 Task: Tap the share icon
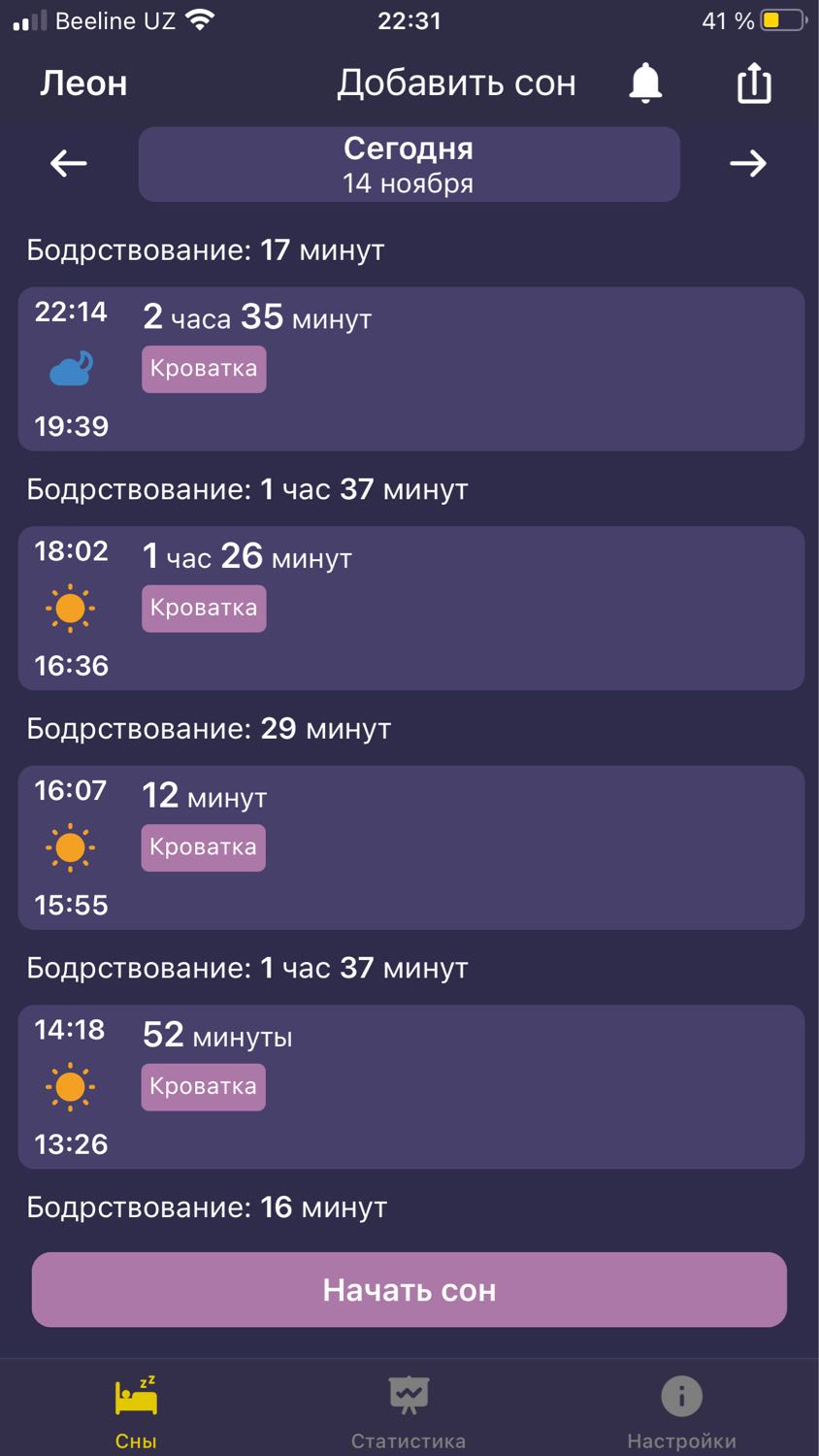click(x=754, y=83)
